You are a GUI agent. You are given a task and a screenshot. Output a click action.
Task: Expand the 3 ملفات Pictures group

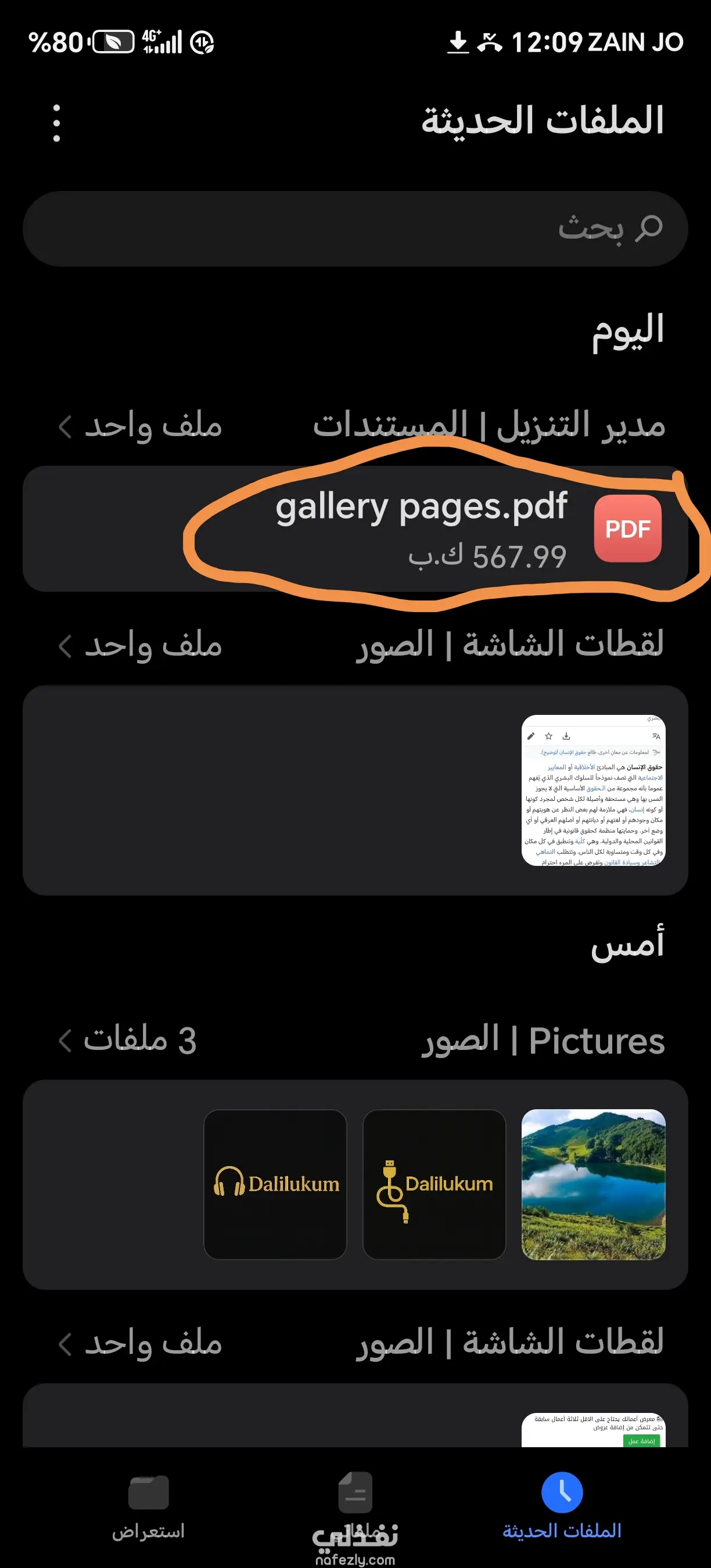click(128, 1040)
